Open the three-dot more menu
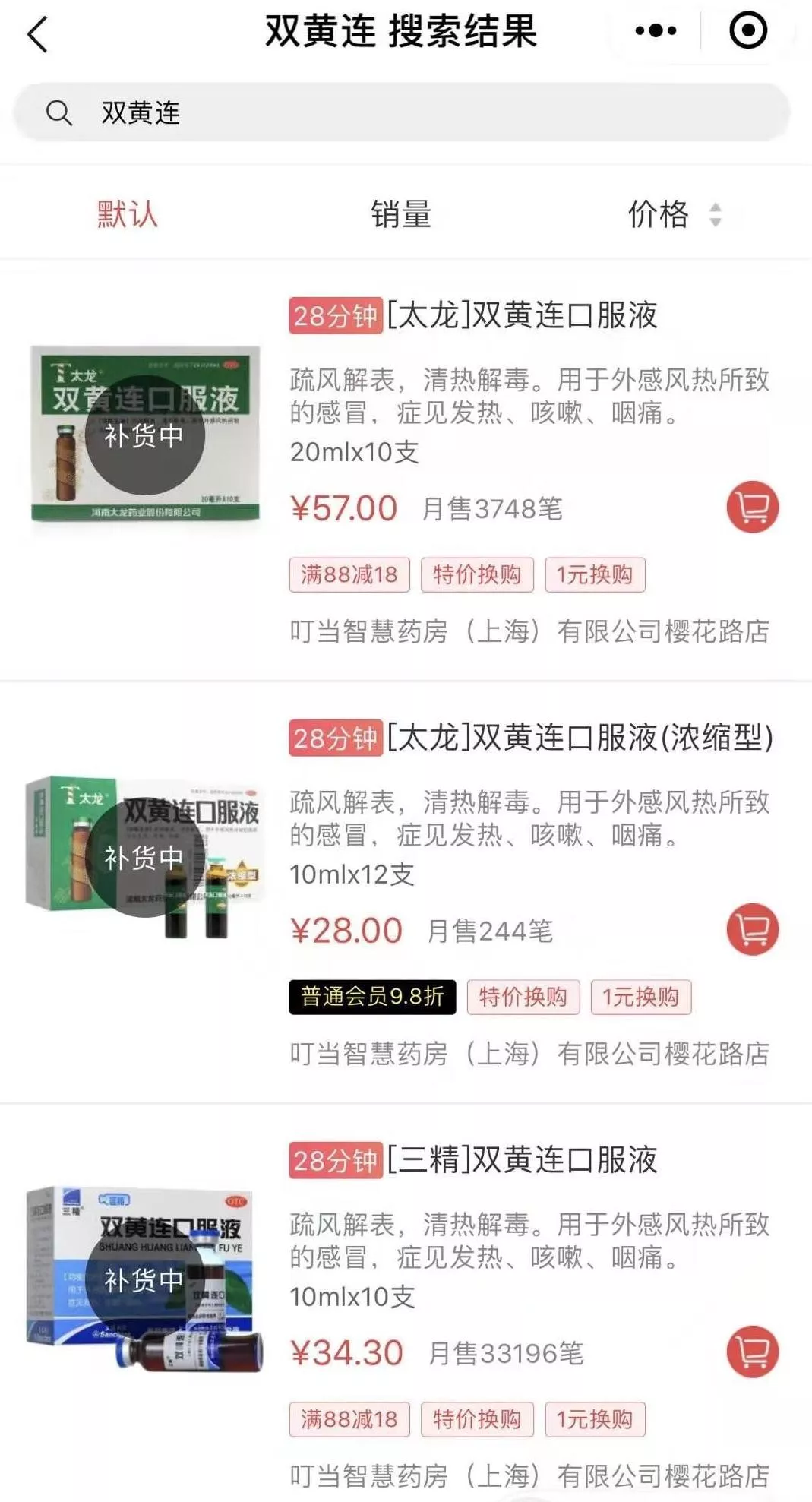Image resolution: width=812 pixels, height=1502 pixels. coord(656,31)
